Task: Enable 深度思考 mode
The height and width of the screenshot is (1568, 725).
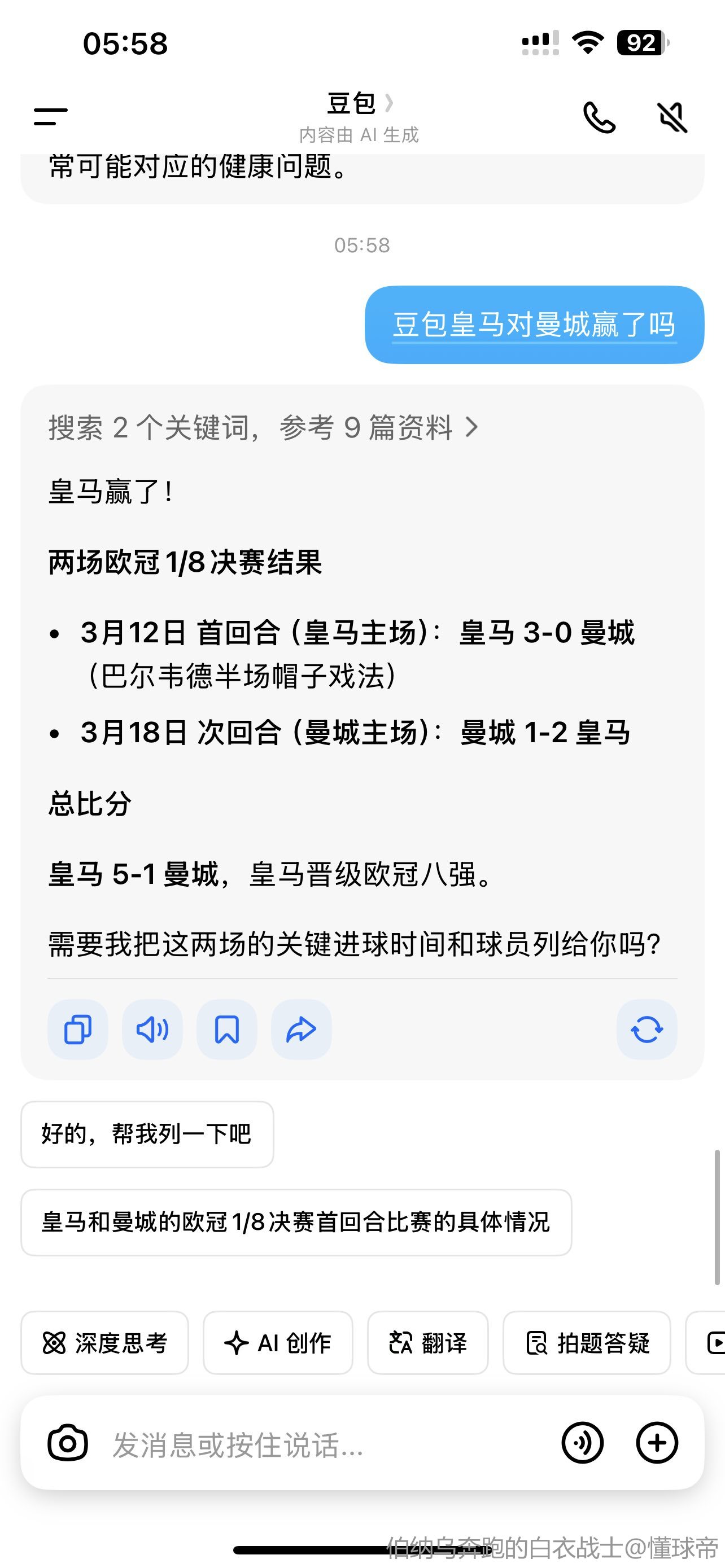Action: click(x=104, y=1343)
